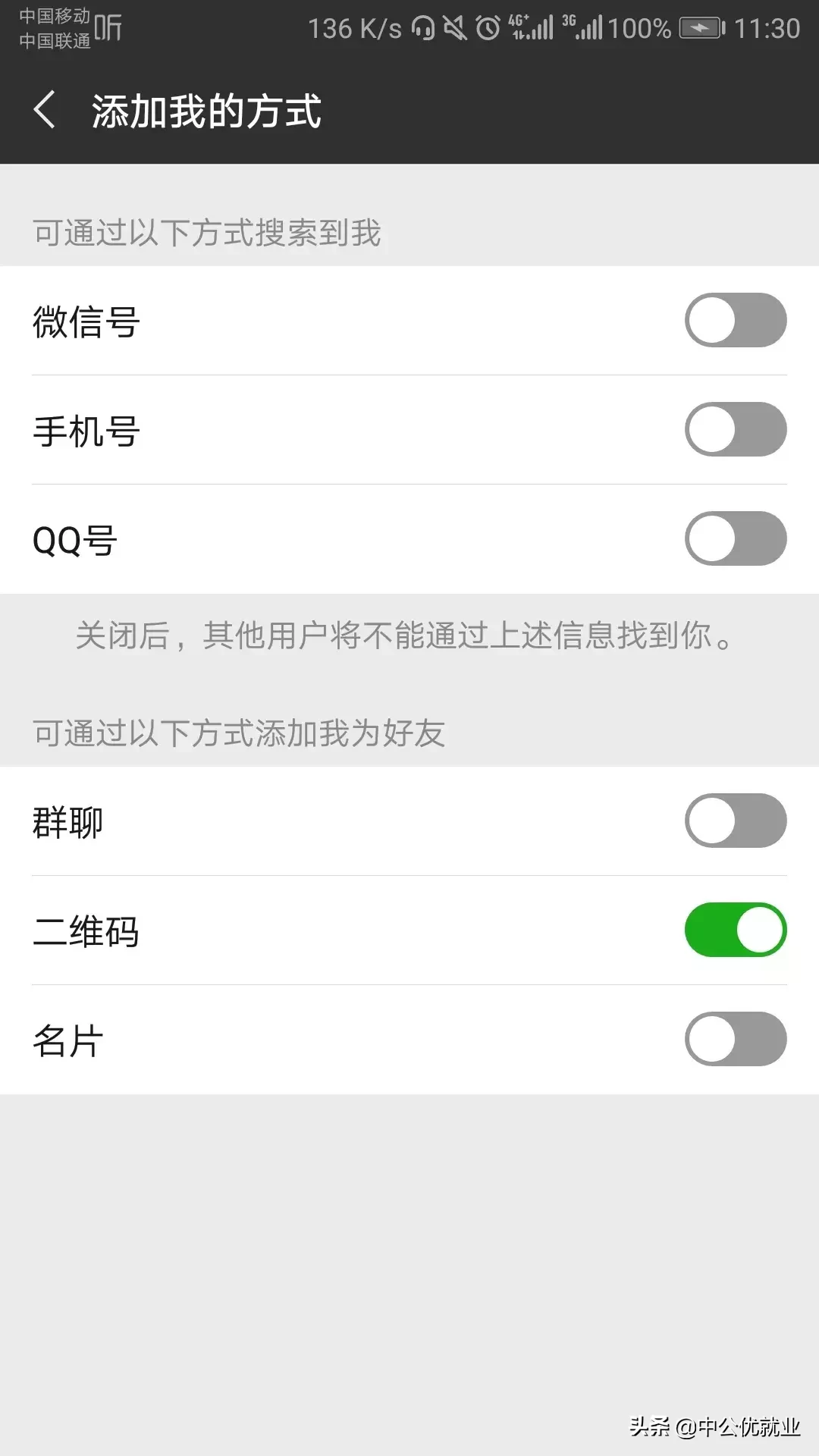Tap the back arrow to exit settings
819x1456 pixels.
pyautogui.click(x=43, y=110)
